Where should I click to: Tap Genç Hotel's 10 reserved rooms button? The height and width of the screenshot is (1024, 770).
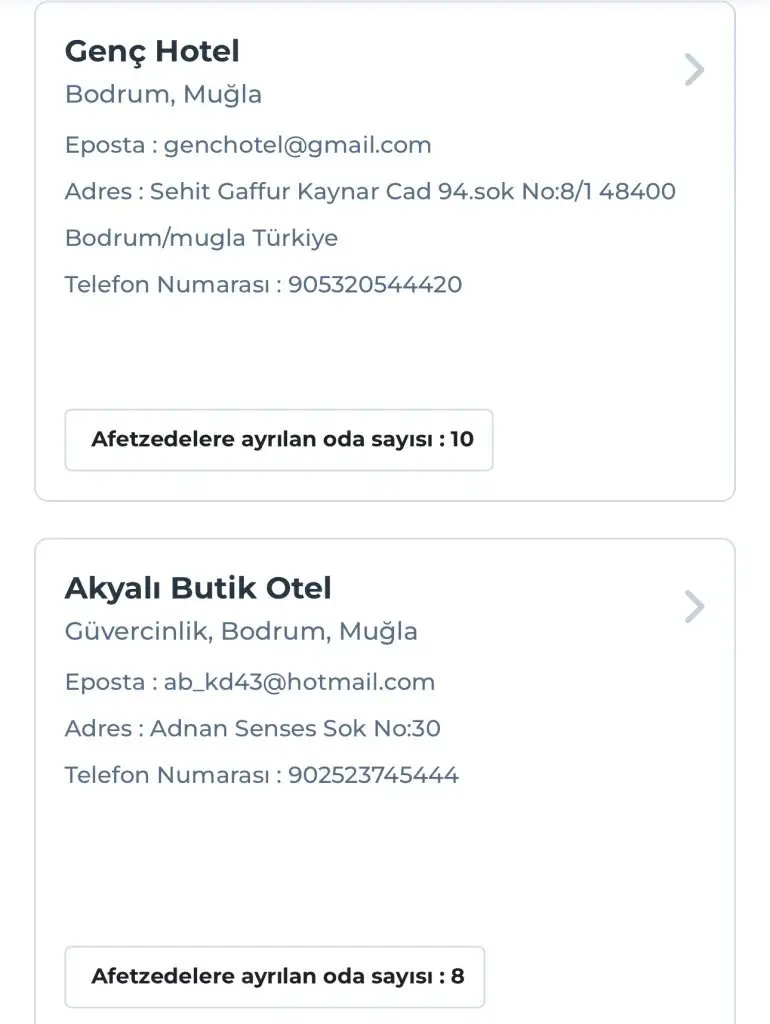[x=279, y=440]
